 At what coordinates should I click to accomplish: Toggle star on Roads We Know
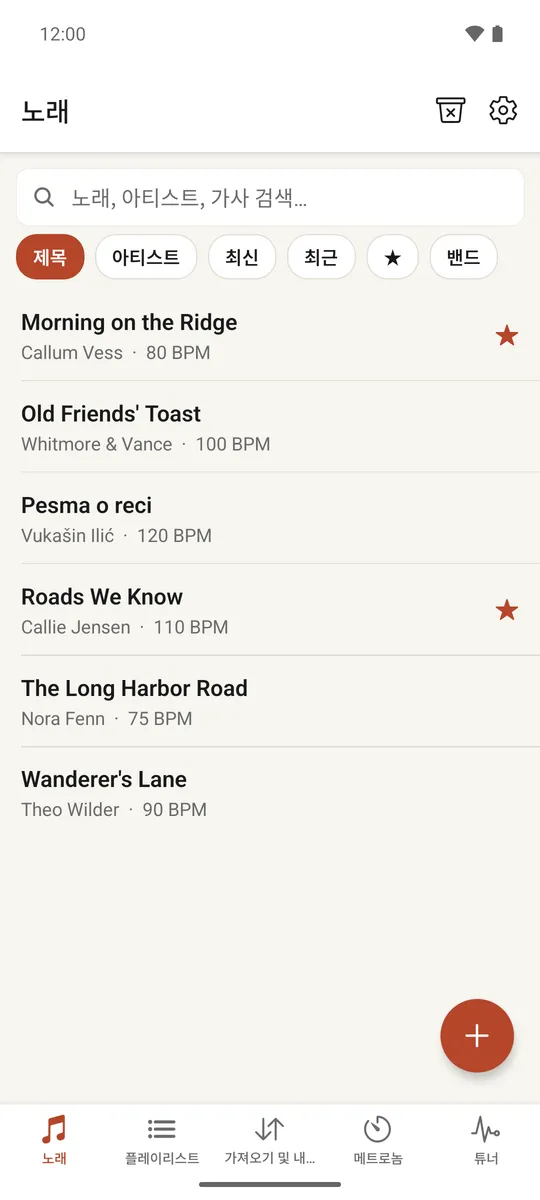coord(507,610)
